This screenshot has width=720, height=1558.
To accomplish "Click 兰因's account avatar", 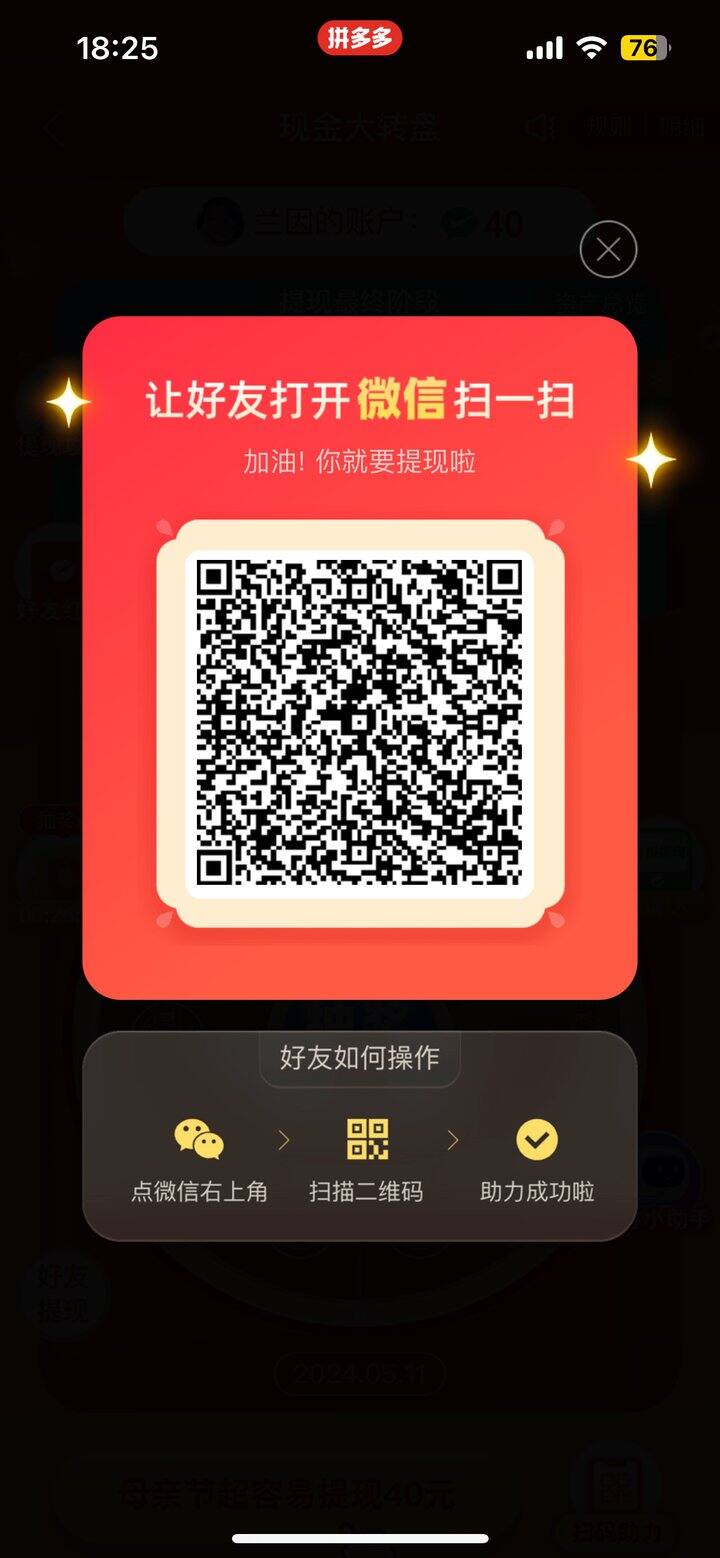I will (x=222, y=223).
